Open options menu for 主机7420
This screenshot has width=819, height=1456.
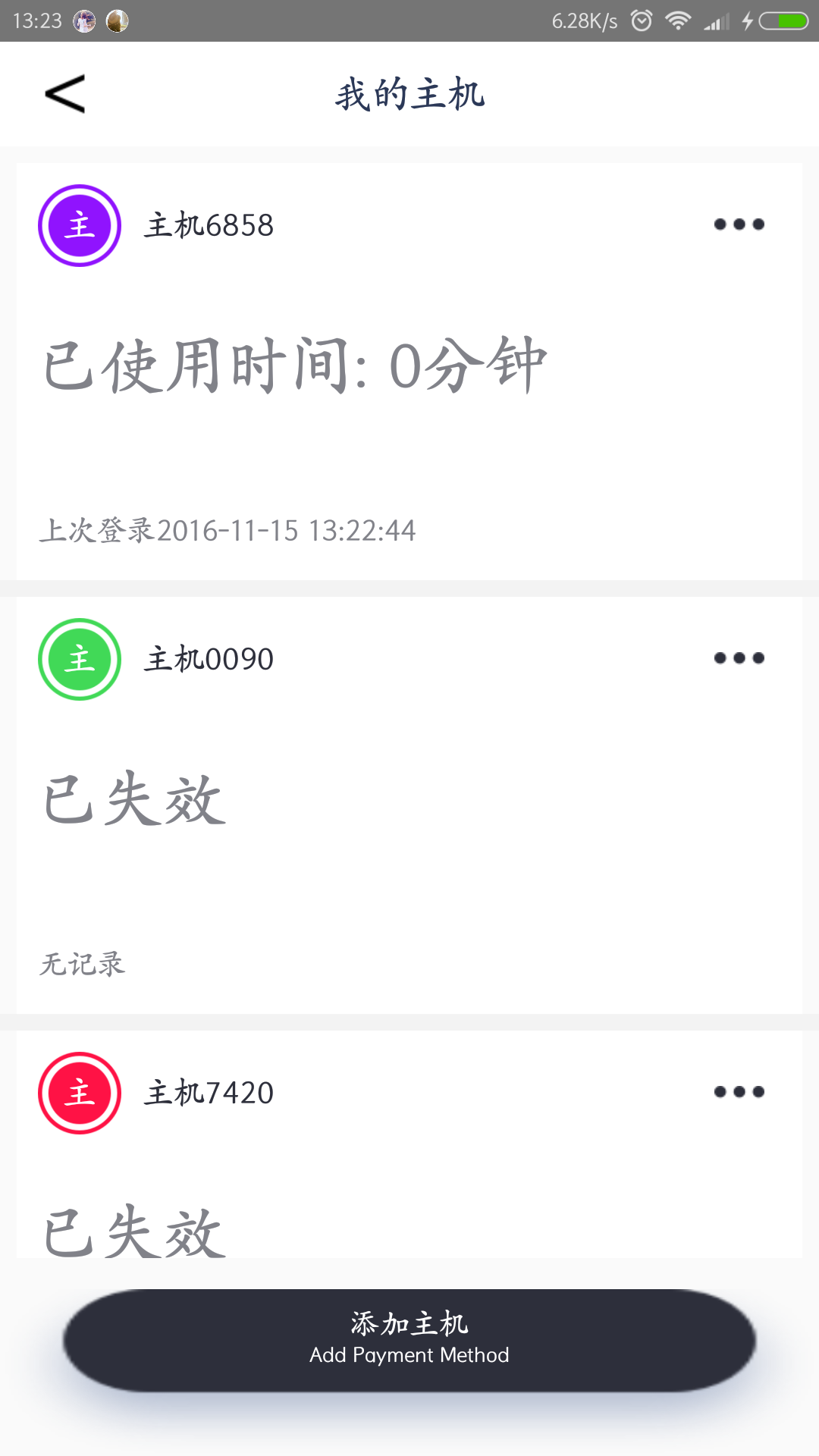(739, 1092)
